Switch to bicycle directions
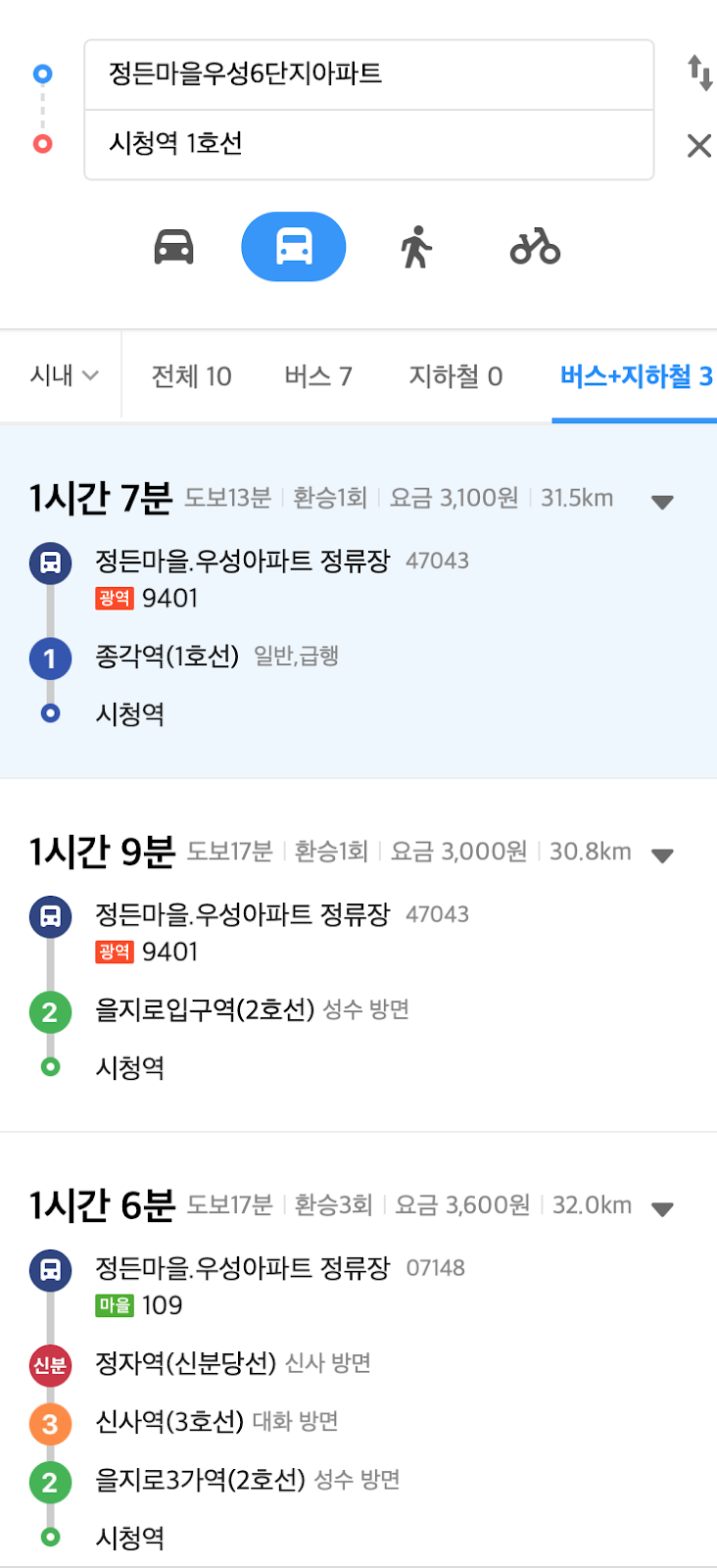This screenshot has width=717, height=1568. coord(535,247)
